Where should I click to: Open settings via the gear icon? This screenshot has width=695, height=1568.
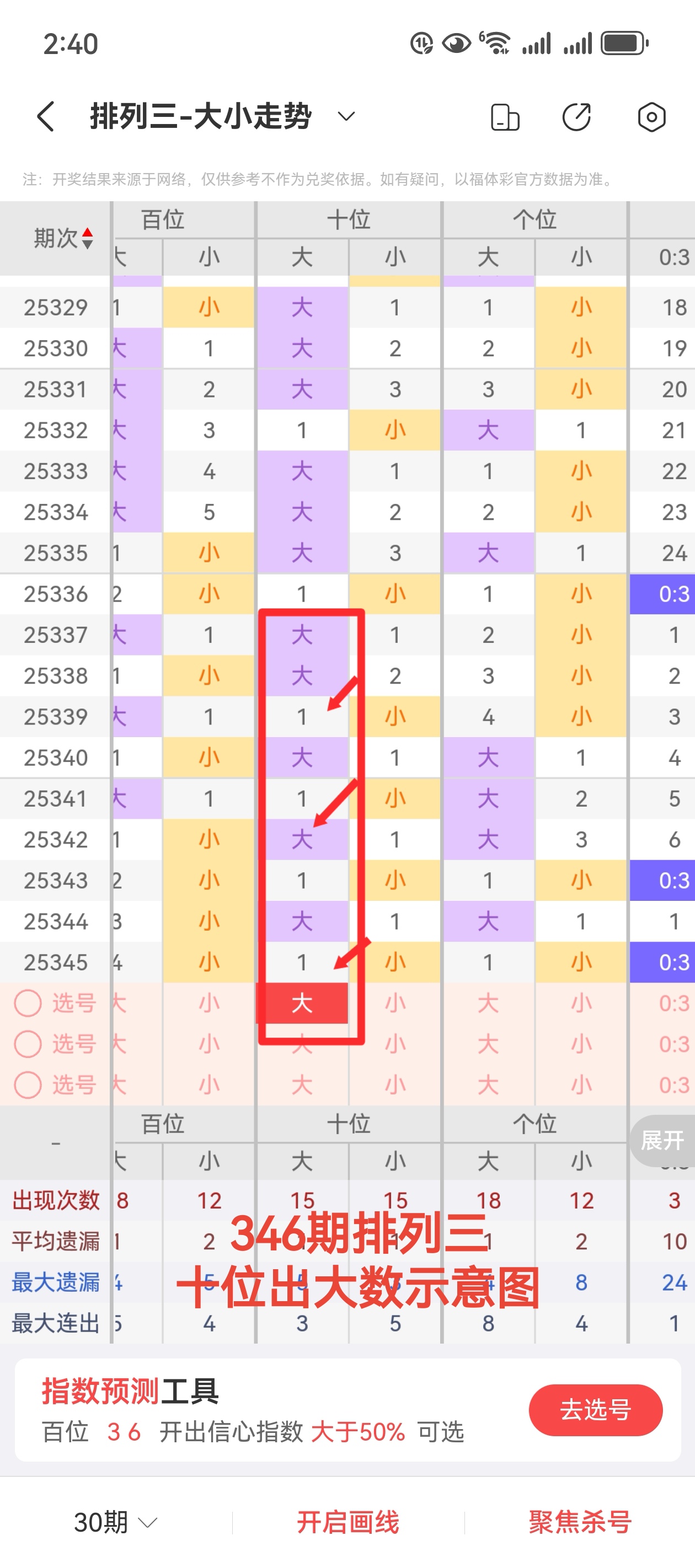[651, 117]
